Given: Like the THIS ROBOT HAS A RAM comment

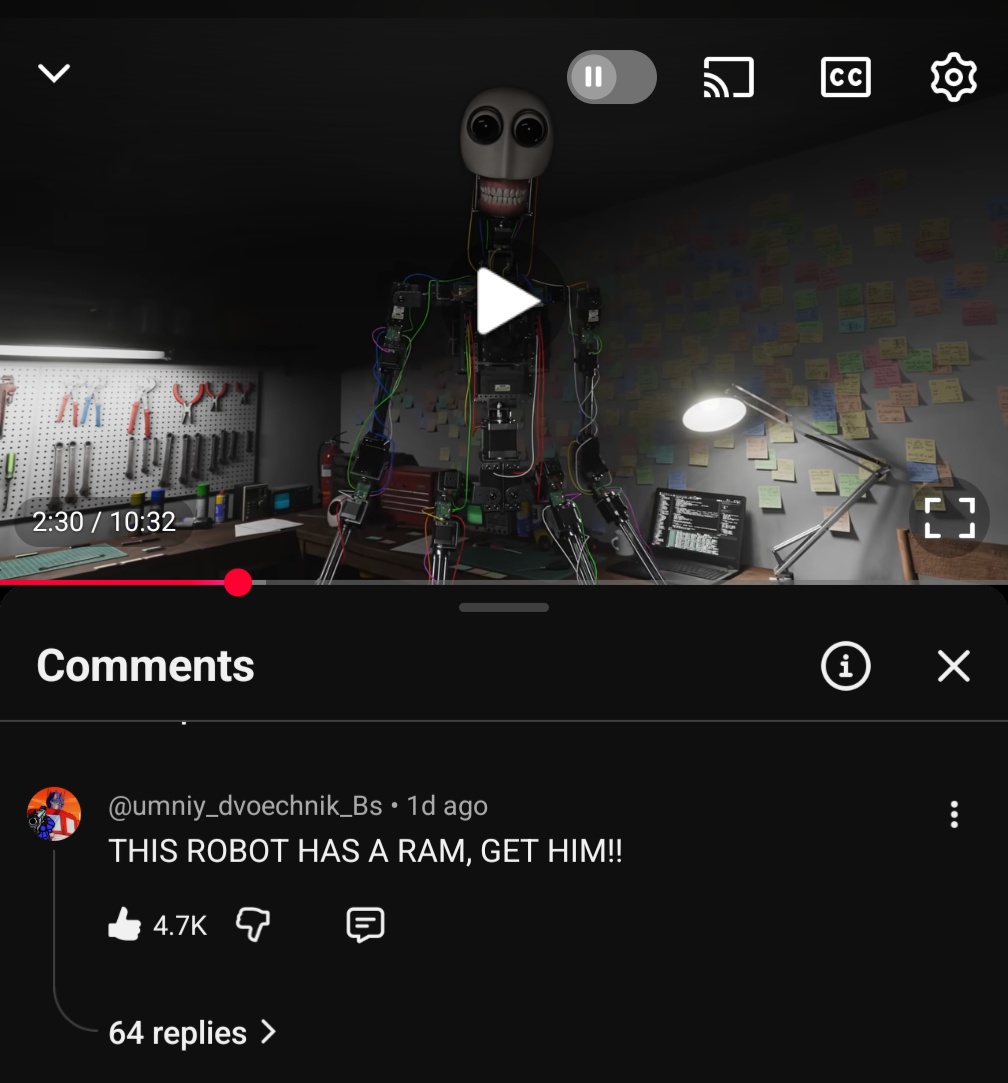Looking at the screenshot, I should coord(125,925).
